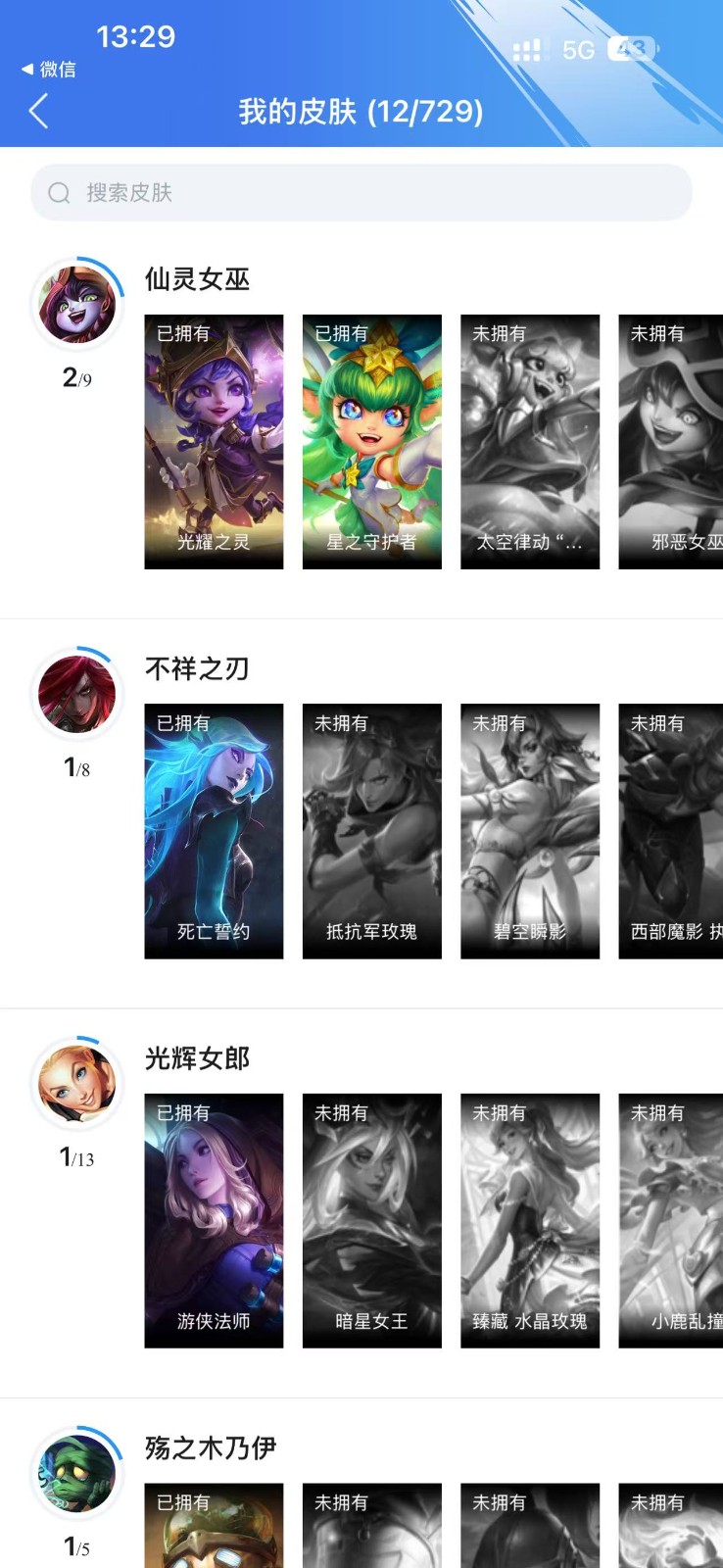Select the 西部魔影 skin card

point(672,831)
